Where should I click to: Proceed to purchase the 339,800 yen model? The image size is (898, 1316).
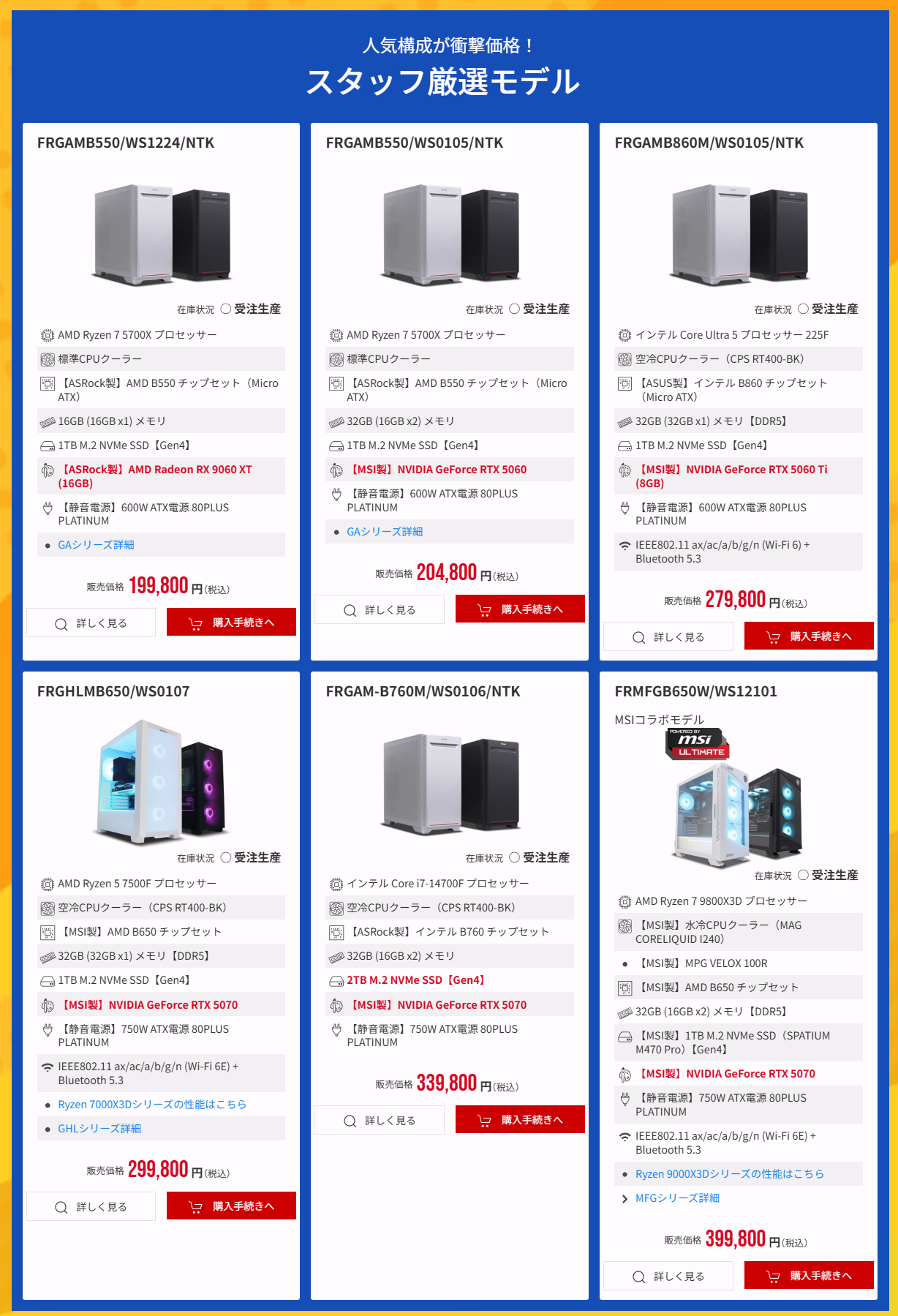pyautogui.click(x=520, y=1120)
